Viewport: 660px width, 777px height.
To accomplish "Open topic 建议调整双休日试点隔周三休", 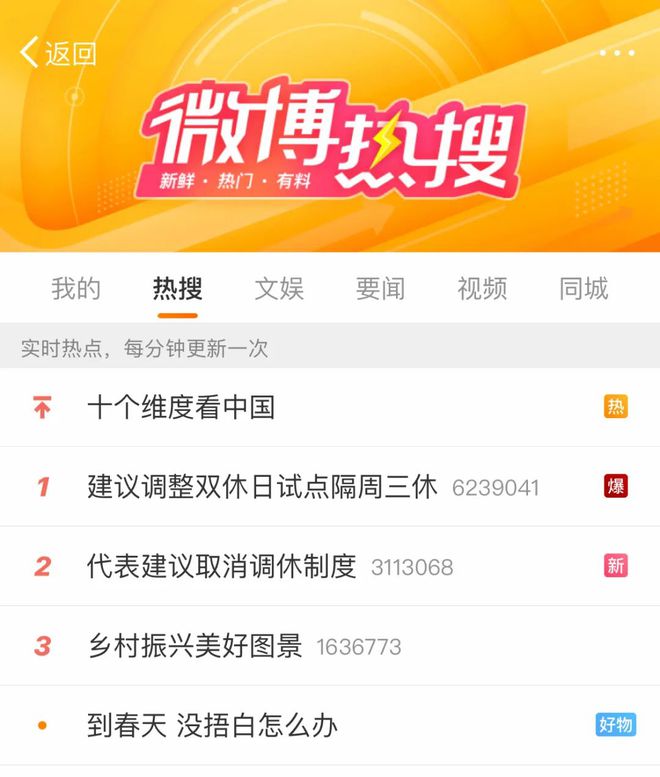I will 262,487.
